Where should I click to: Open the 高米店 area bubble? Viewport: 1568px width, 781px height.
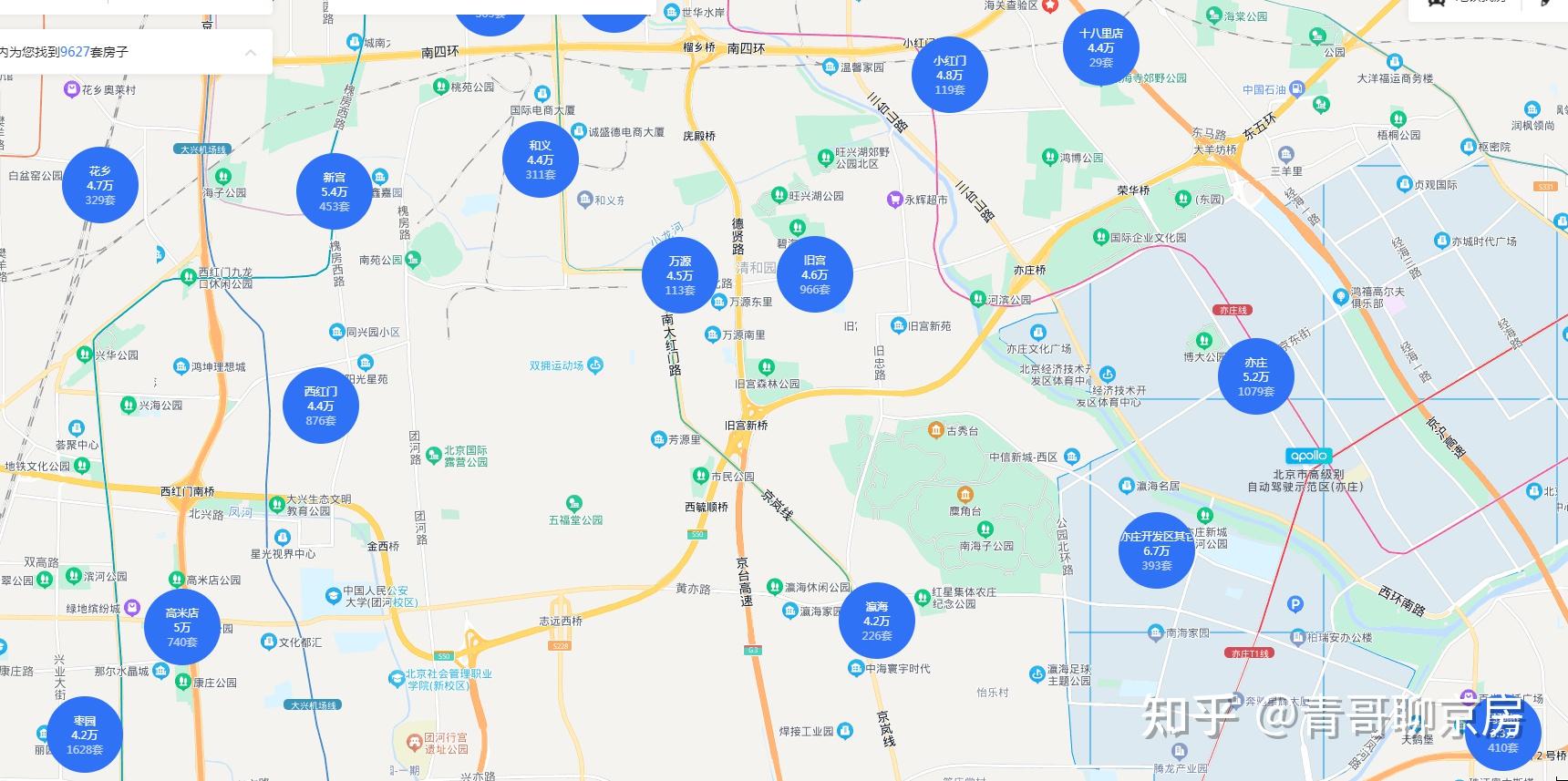click(182, 627)
